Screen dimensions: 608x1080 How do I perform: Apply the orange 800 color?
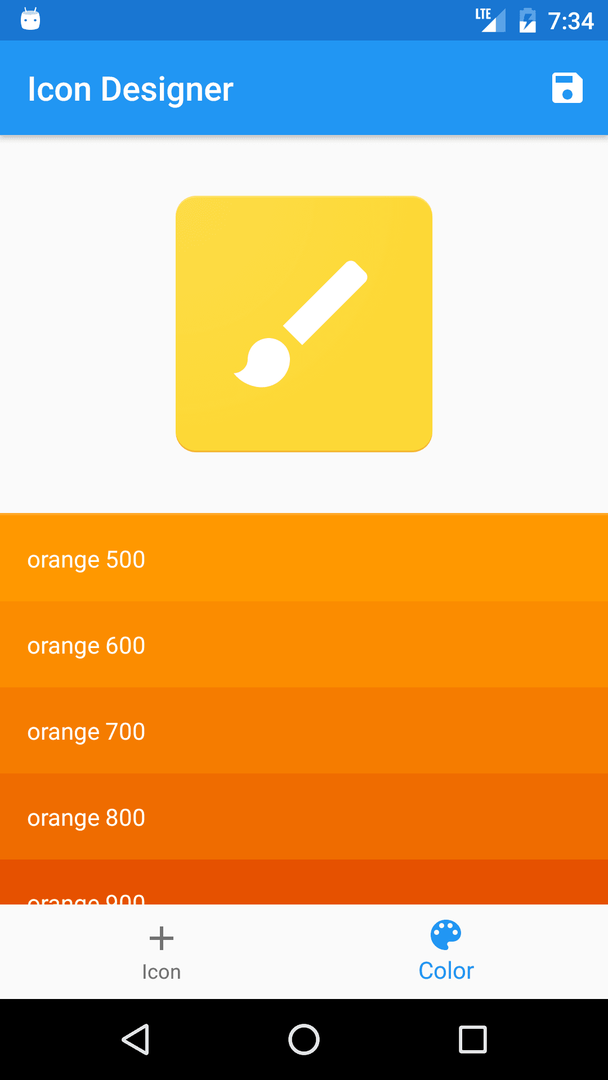coord(304,817)
